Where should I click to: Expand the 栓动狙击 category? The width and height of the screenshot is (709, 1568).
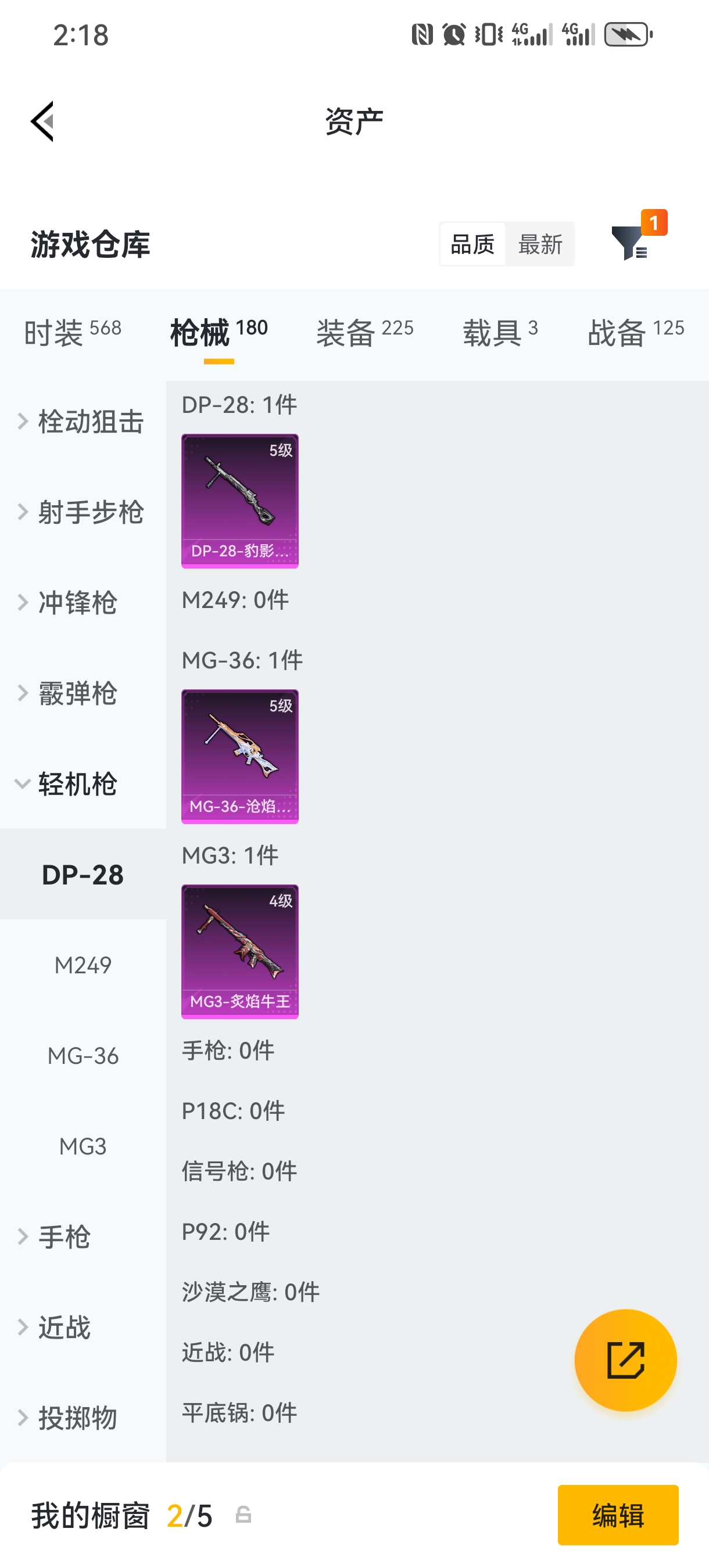pos(83,421)
